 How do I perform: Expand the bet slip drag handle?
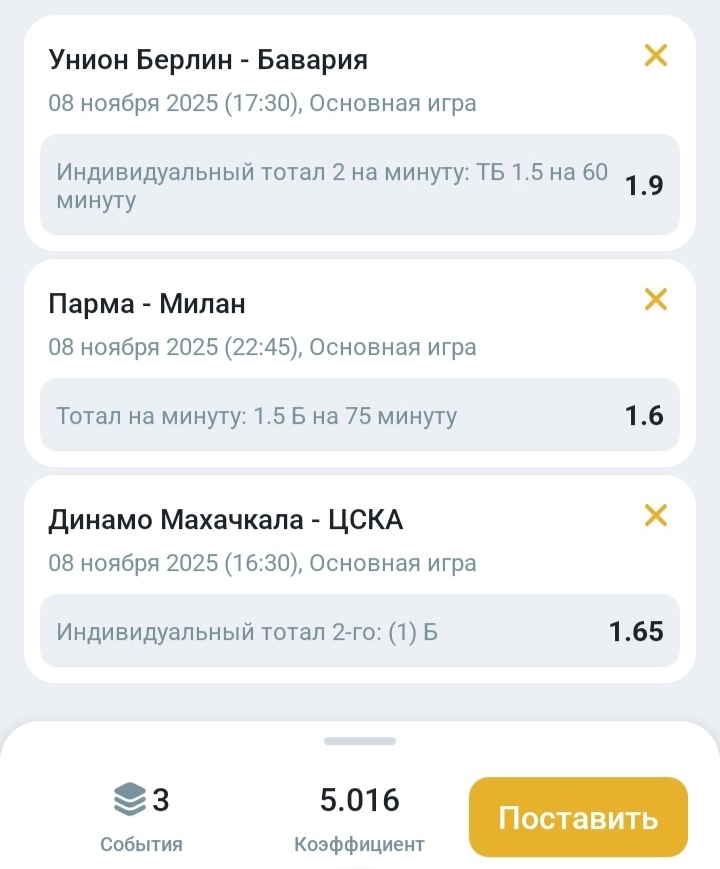pos(360,741)
